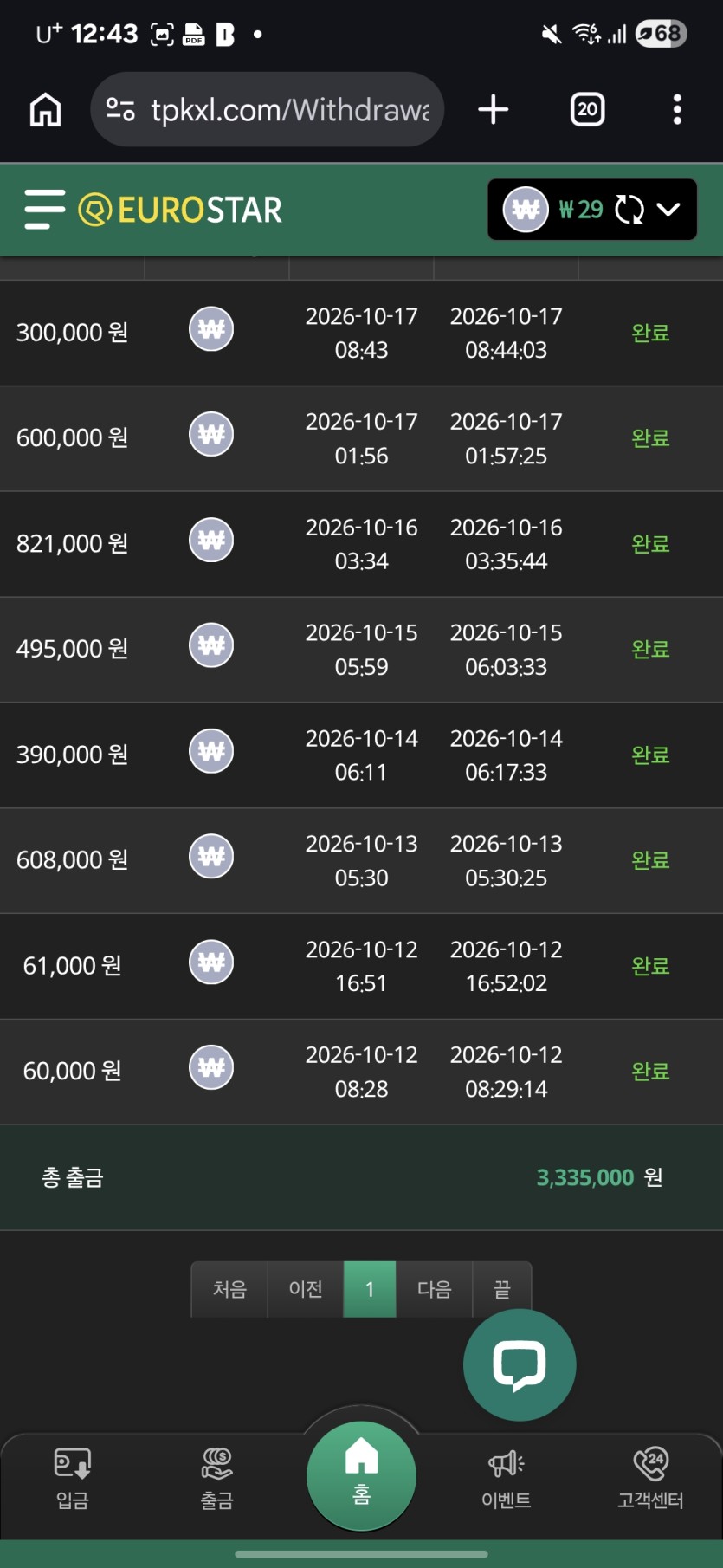Open the browser overflow menu
This screenshot has height=1568, width=723.
click(677, 110)
